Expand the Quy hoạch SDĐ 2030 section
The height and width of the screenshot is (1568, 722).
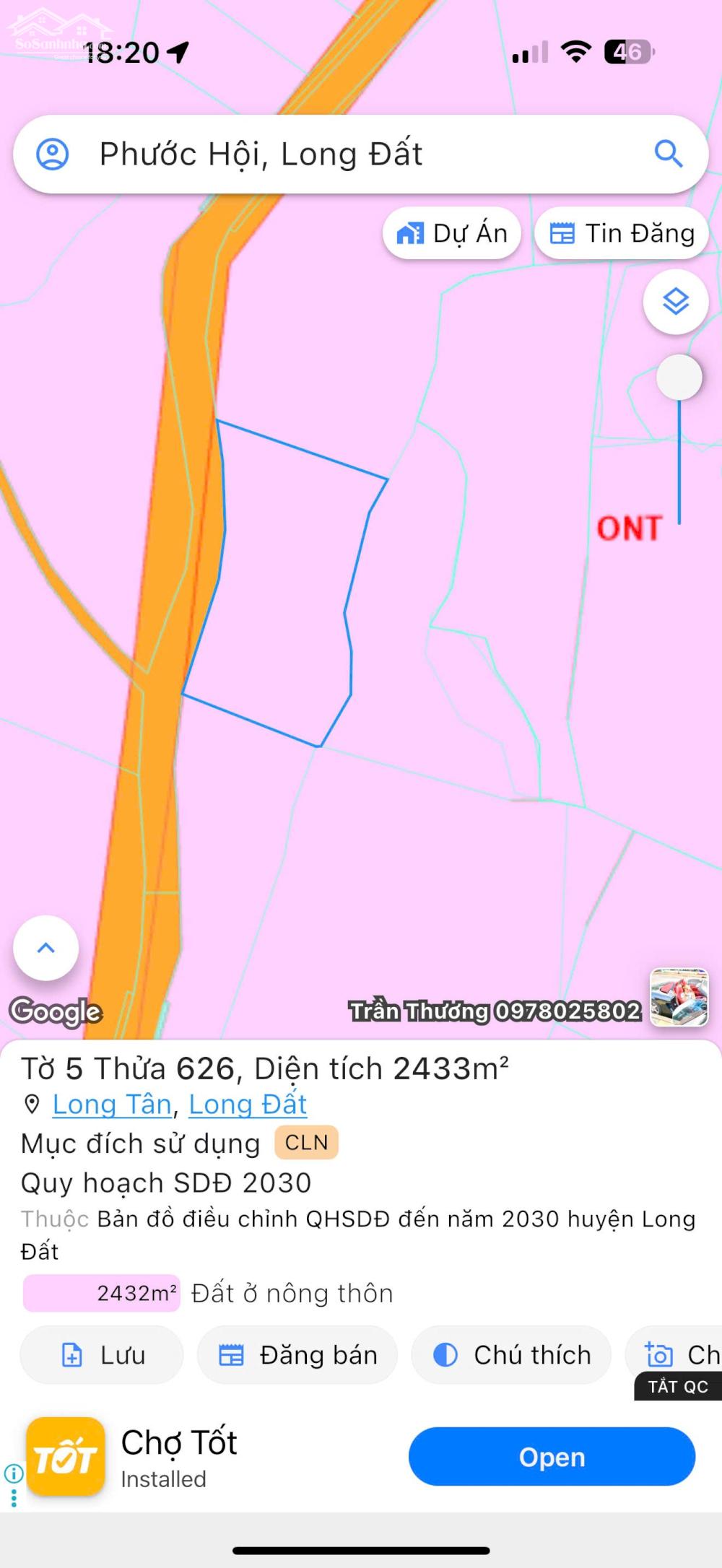click(x=165, y=1182)
